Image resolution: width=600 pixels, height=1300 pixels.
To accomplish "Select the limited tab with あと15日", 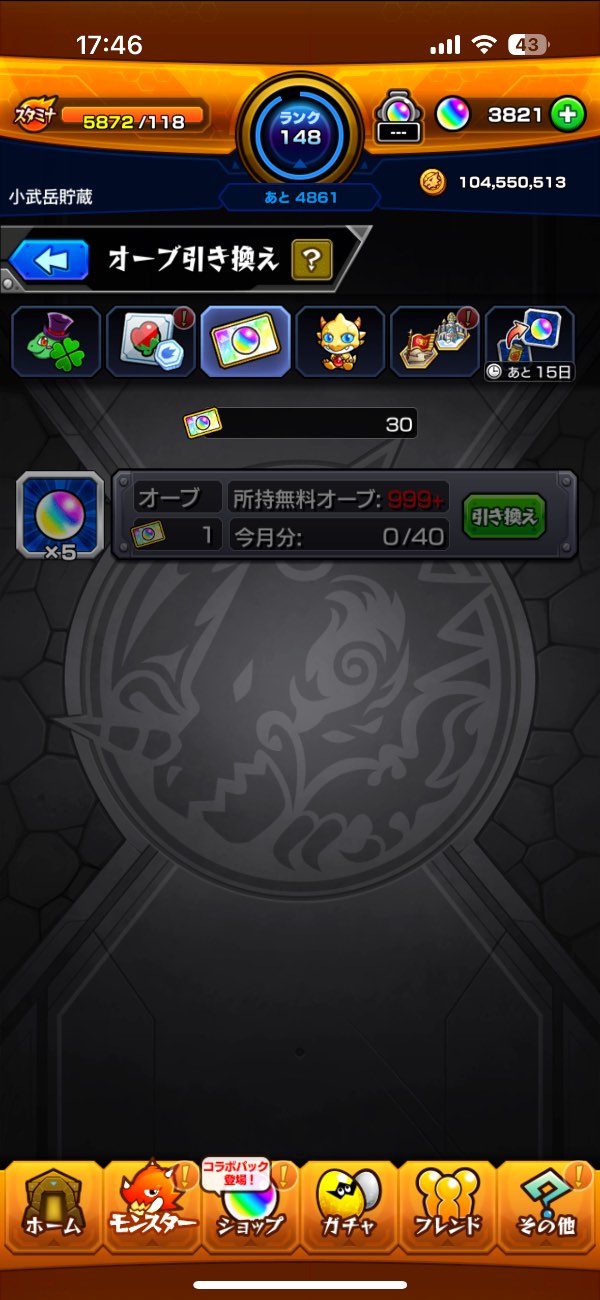I will [530, 342].
